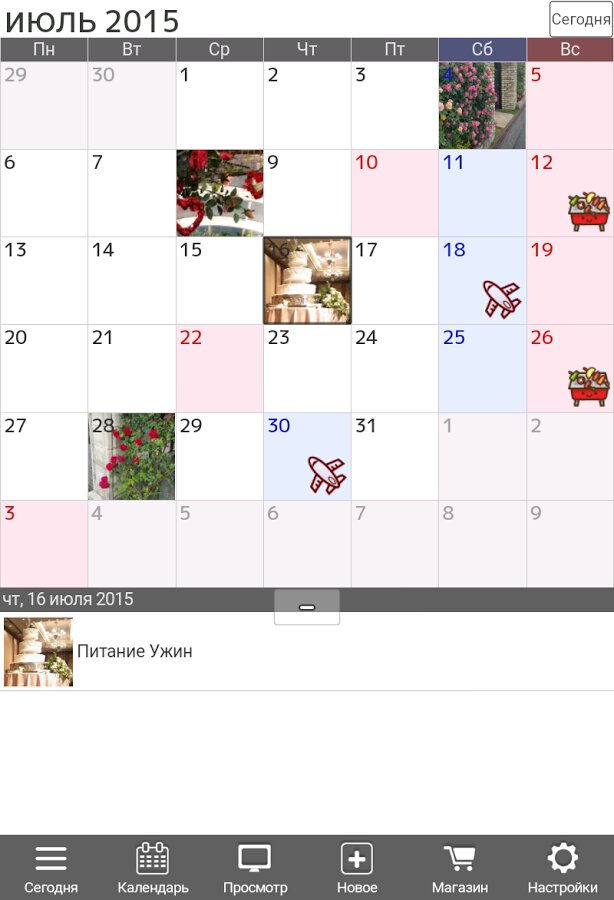The width and height of the screenshot is (614, 900).
Task: Tap the Сегодня button at top right
Action: tap(580, 19)
